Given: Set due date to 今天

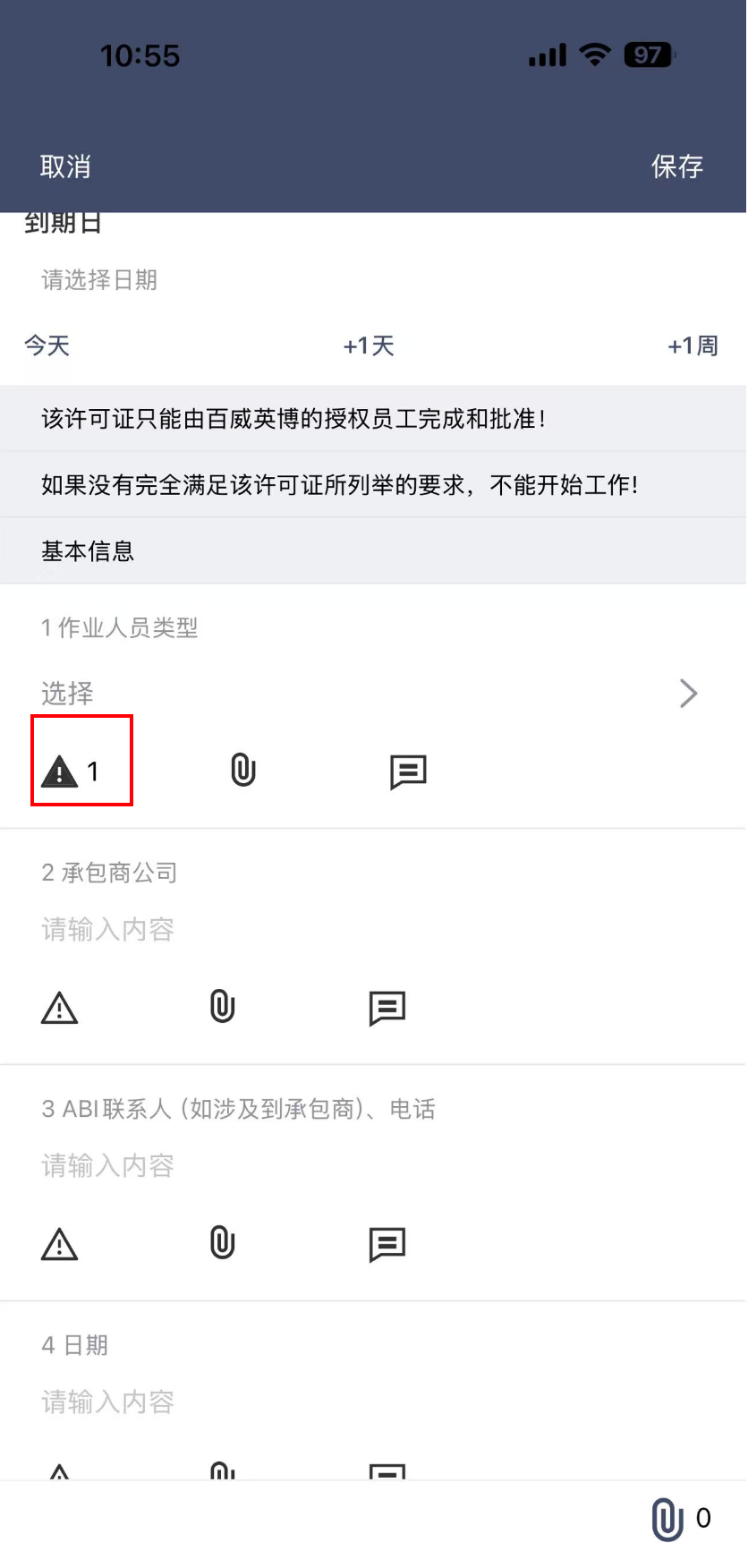Looking at the screenshot, I should click(47, 345).
